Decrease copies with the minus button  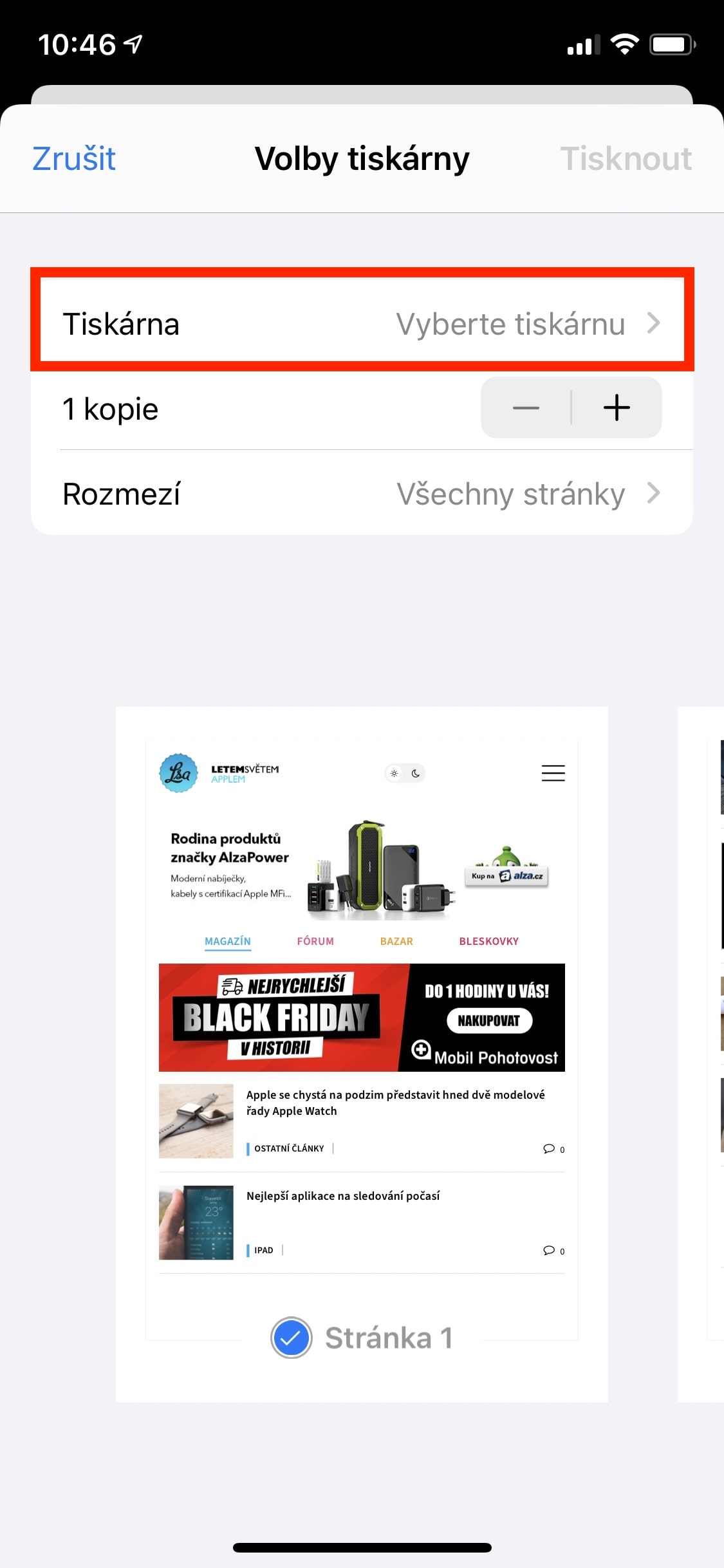(x=526, y=408)
